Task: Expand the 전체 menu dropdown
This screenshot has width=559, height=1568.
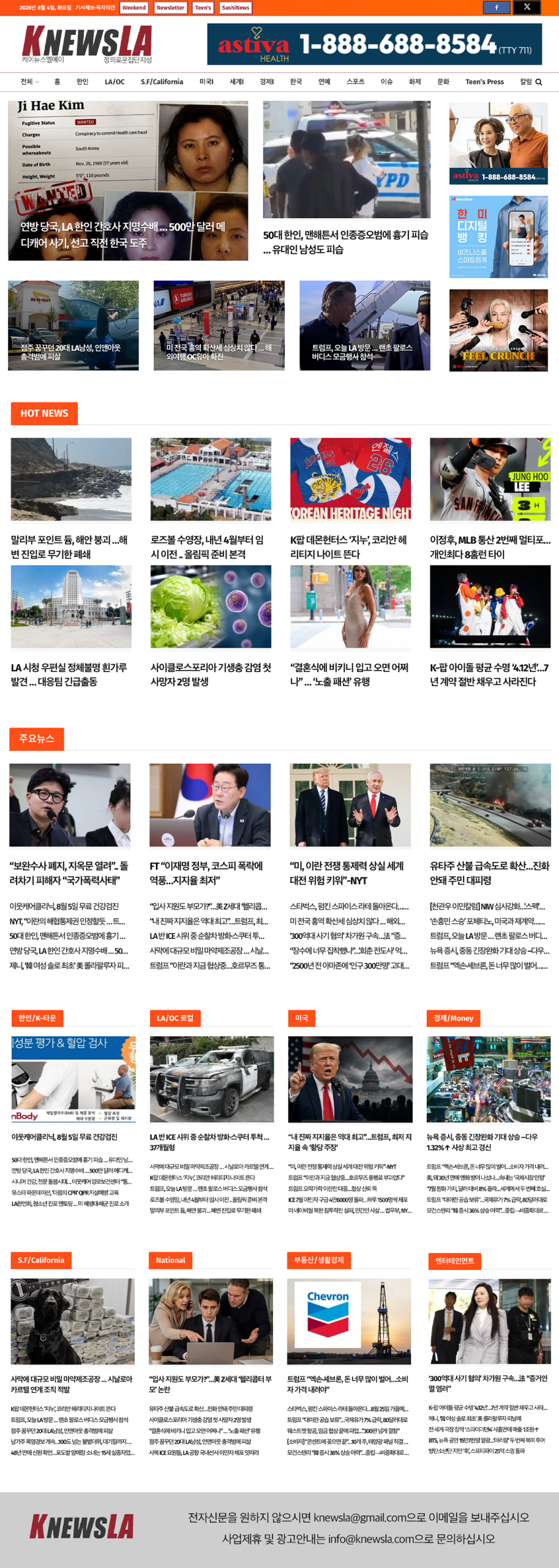Action: (29, 81)
